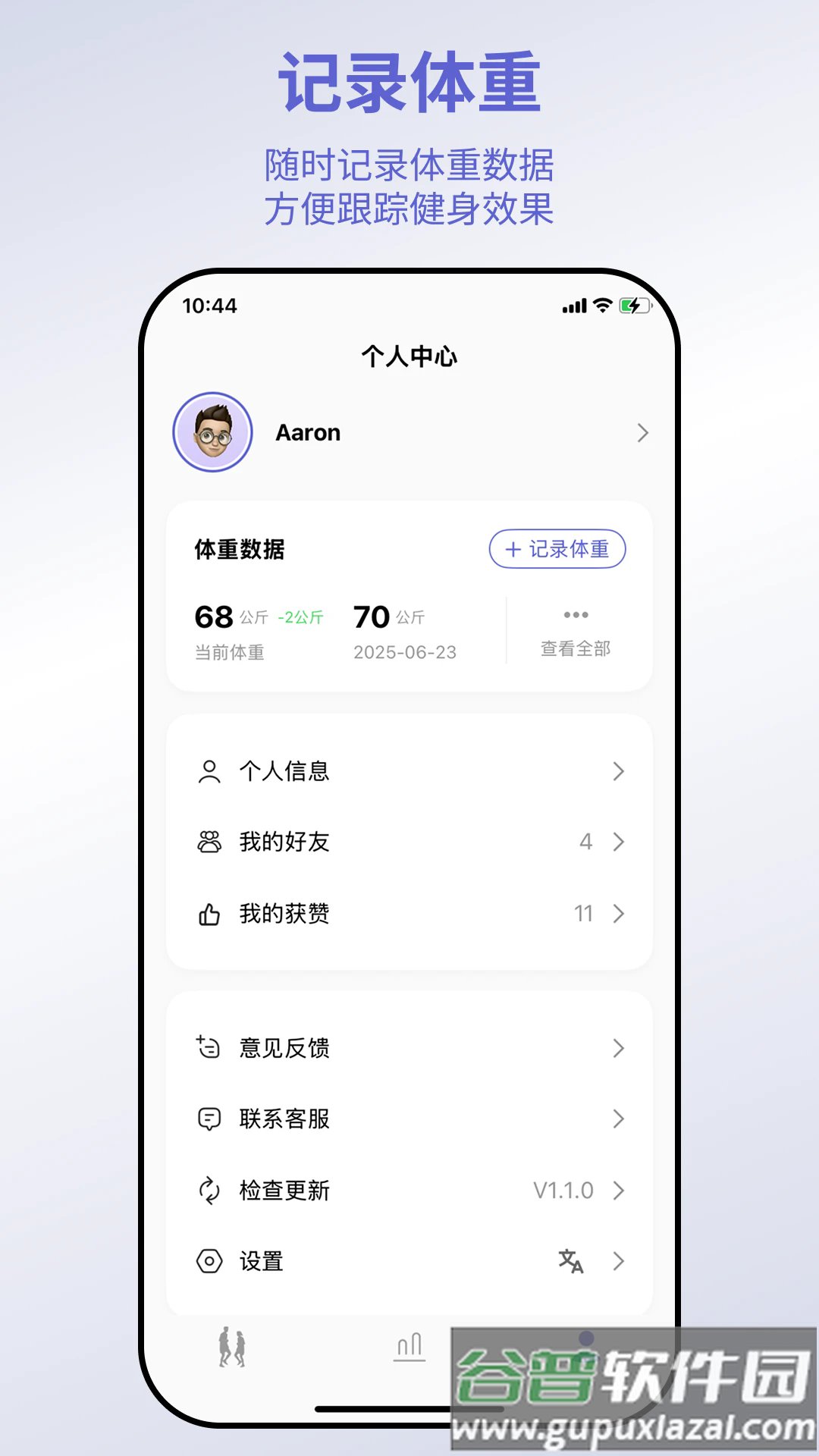Image resolution: width=819 pixels, height=1456 pixels.
Task: Expand the chevron on 个人信息 row
Action: [618, 771]
